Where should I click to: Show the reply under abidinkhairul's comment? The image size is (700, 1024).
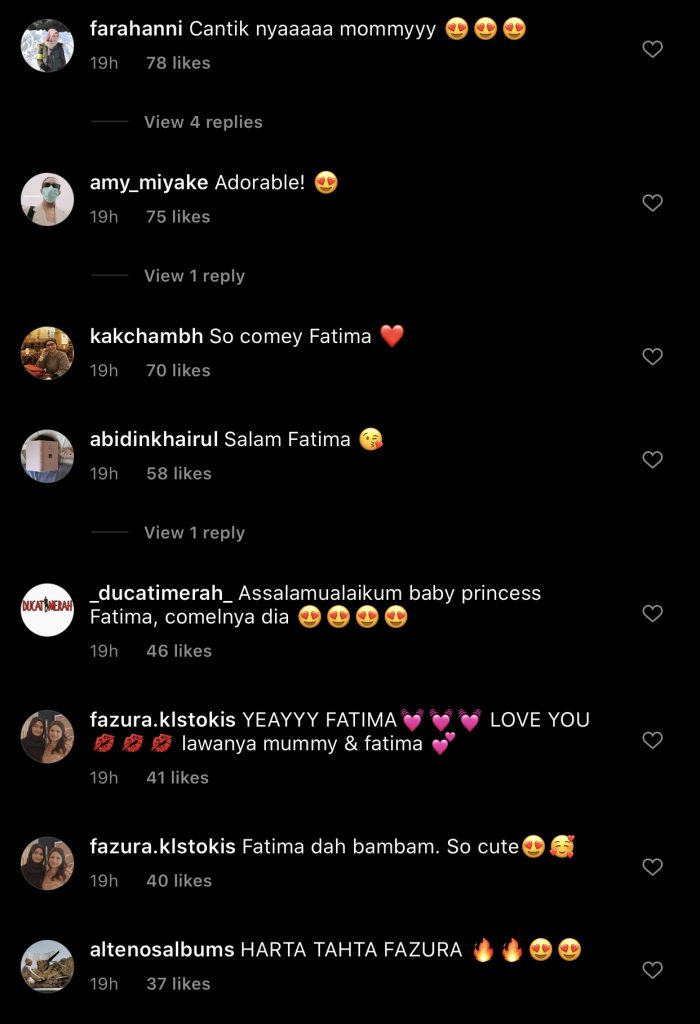tap(194, 533)
